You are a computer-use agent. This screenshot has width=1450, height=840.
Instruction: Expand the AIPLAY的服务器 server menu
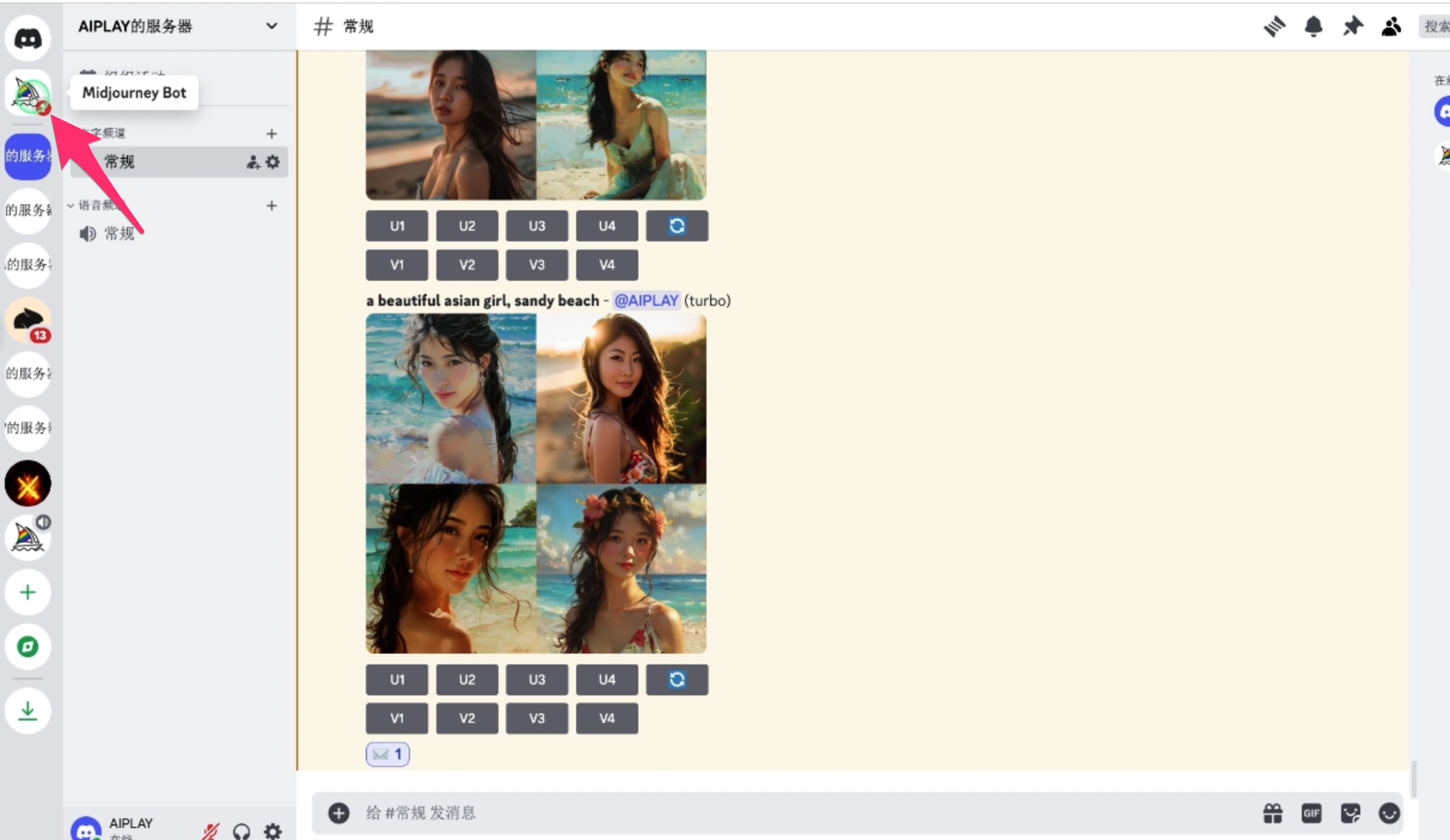tap(271, 26)
